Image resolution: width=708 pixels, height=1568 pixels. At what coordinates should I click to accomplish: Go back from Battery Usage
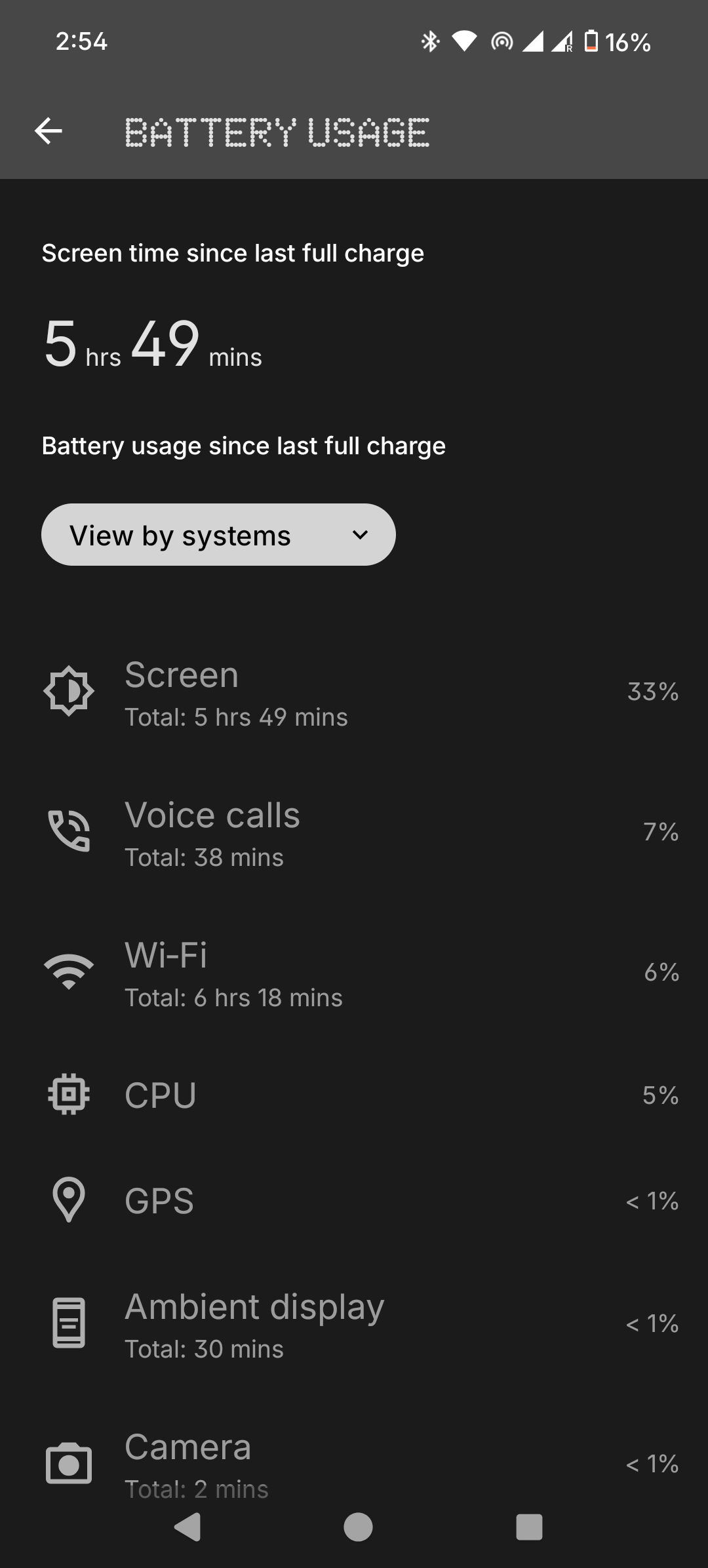click(x=49, y=131)
